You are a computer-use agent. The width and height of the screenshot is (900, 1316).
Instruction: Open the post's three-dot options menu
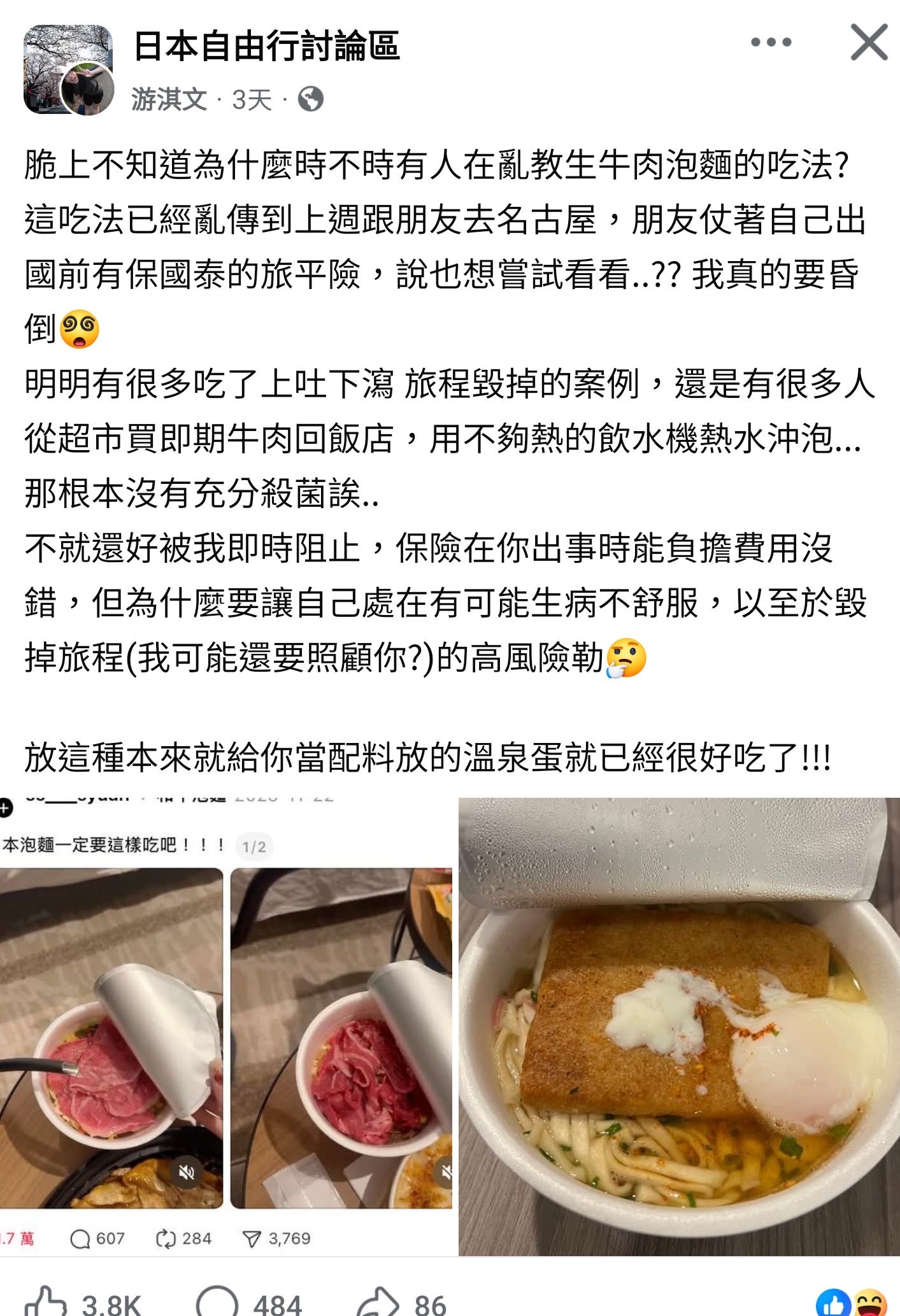[x=771, y=43]
